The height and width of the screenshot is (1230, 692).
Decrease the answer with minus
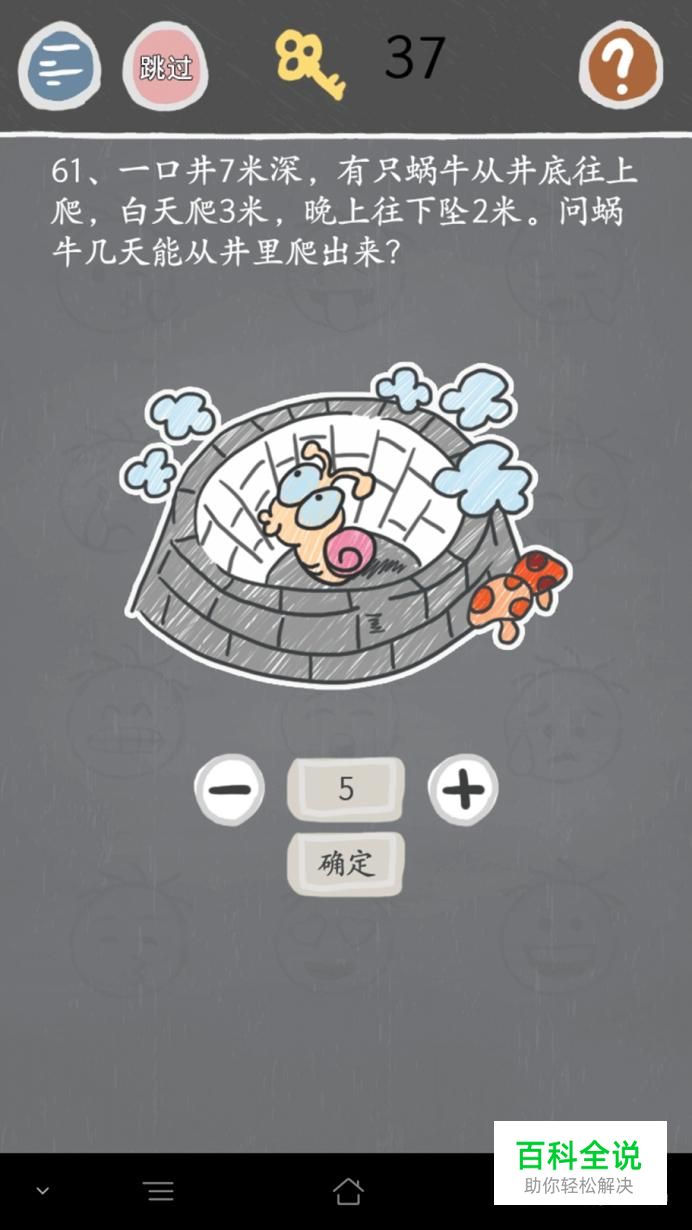(230, 789)
